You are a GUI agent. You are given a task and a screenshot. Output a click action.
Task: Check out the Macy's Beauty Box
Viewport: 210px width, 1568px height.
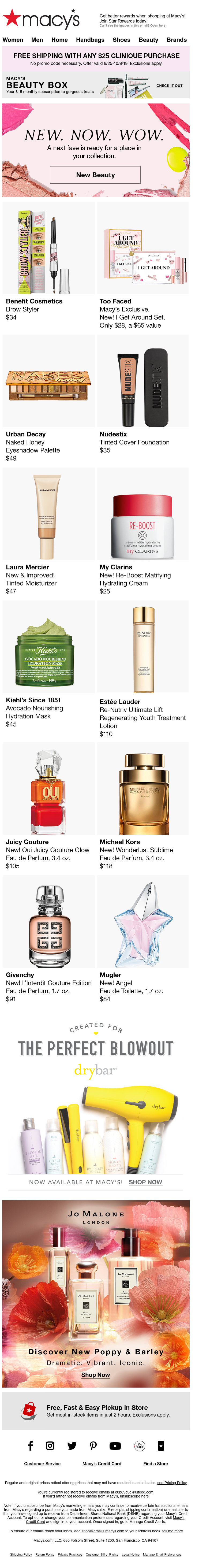click(x=169, y=86)
